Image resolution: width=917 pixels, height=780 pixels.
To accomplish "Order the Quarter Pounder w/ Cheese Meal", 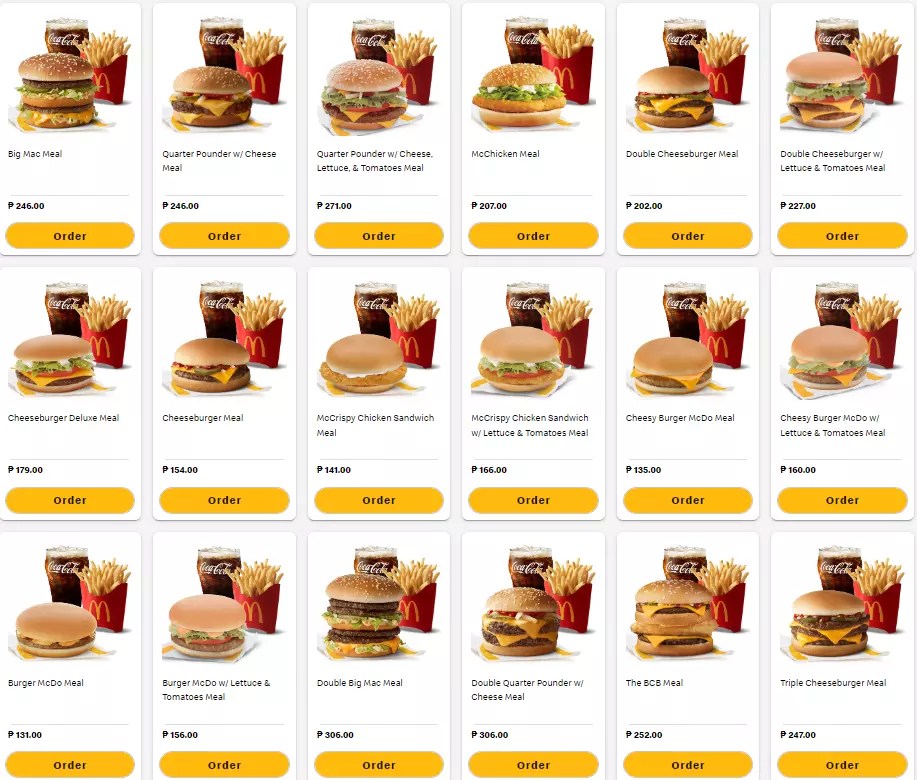I will click(x=224, y=236).
